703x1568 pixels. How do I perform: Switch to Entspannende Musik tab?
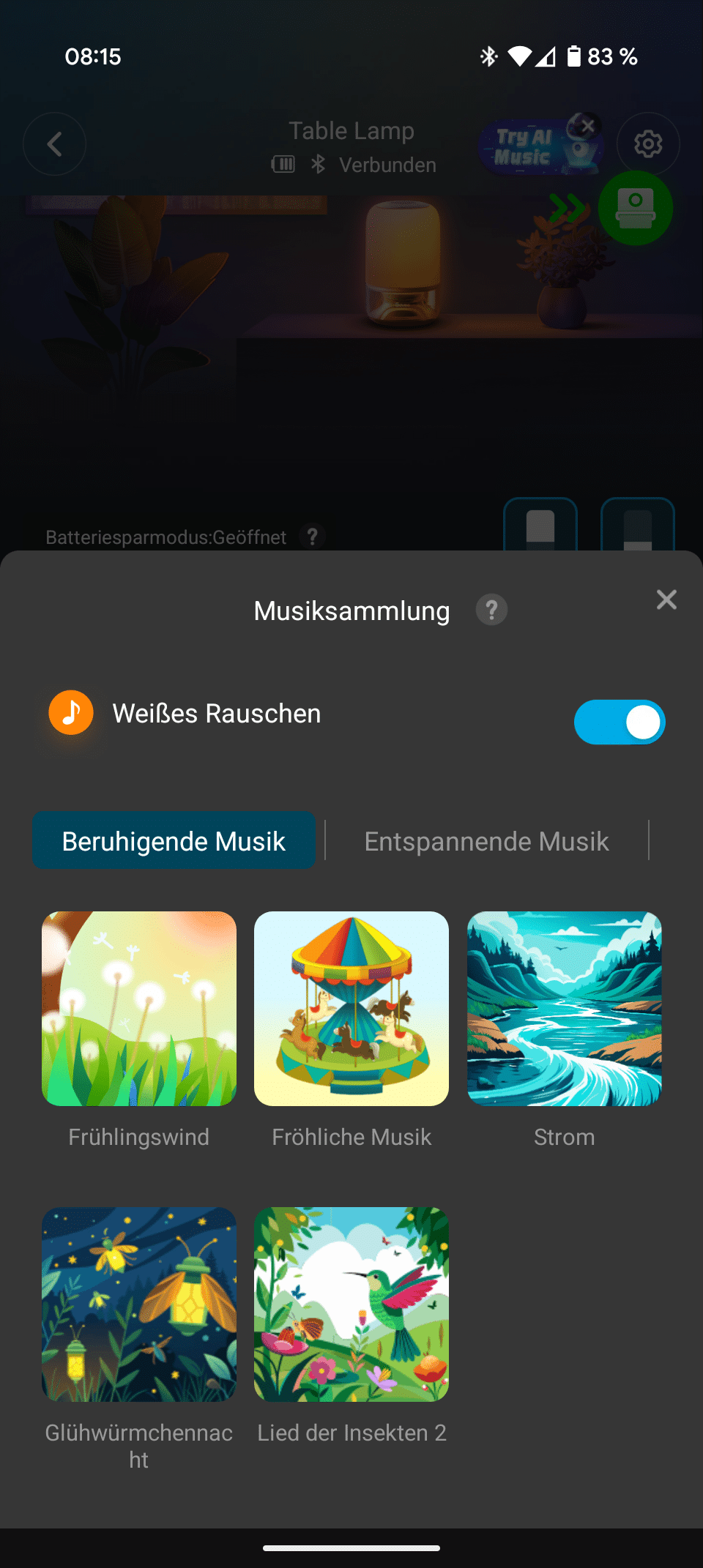486,840
